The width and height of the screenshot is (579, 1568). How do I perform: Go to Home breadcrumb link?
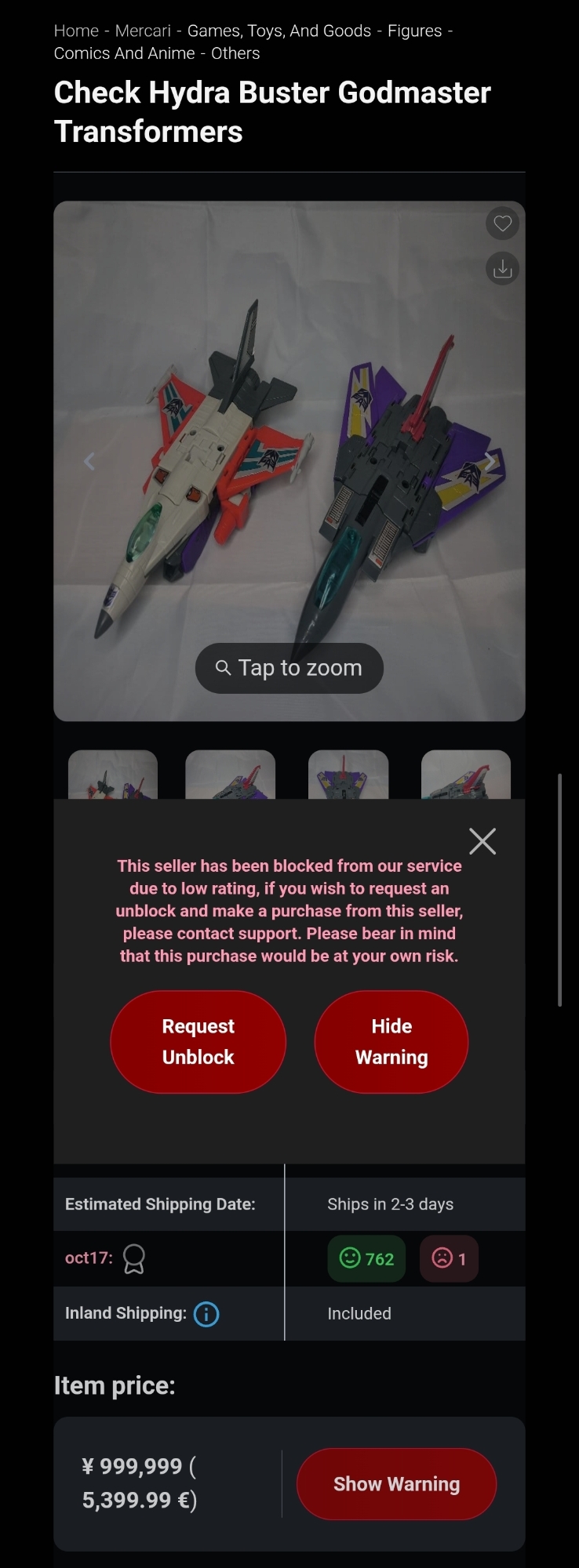(76, 31)
